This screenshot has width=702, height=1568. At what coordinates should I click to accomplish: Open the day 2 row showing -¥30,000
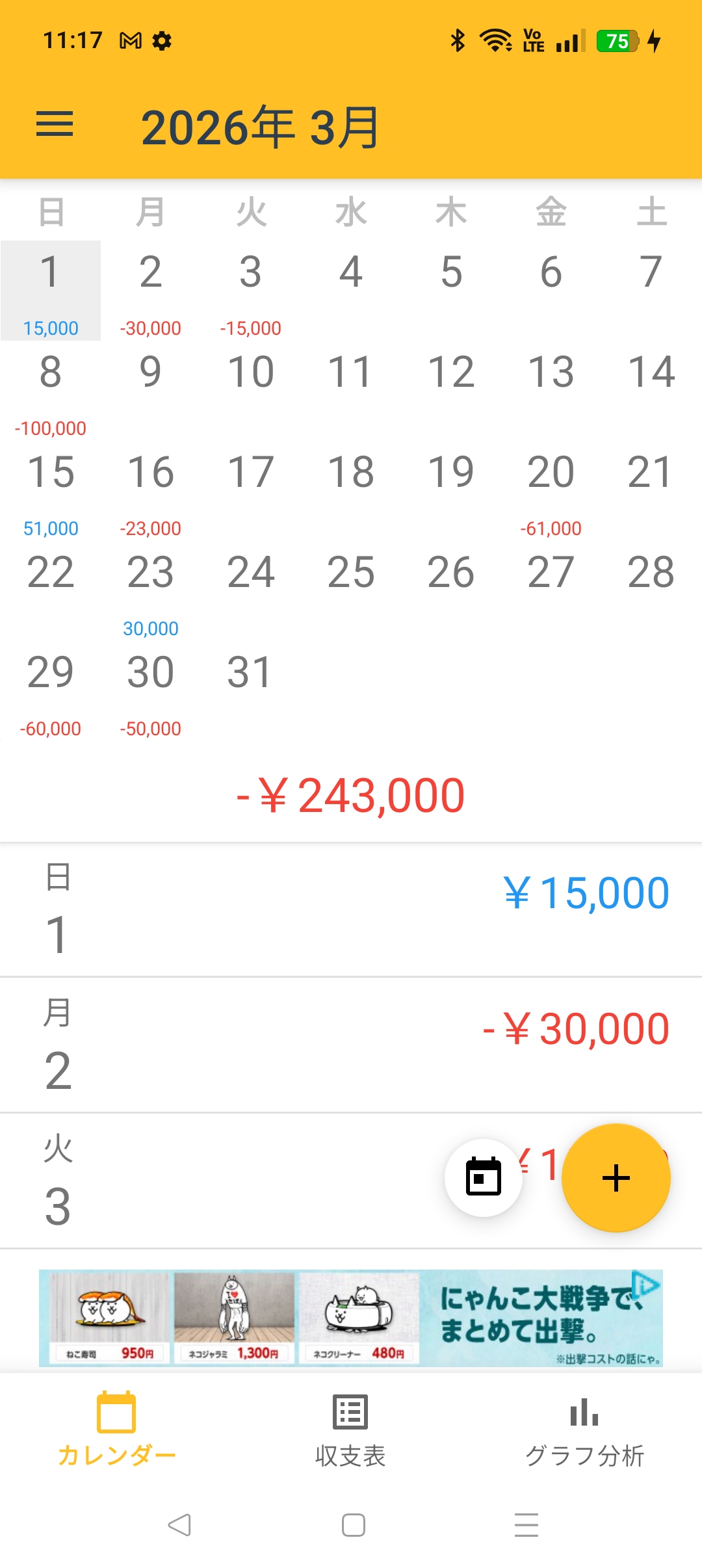[351, 1045]
